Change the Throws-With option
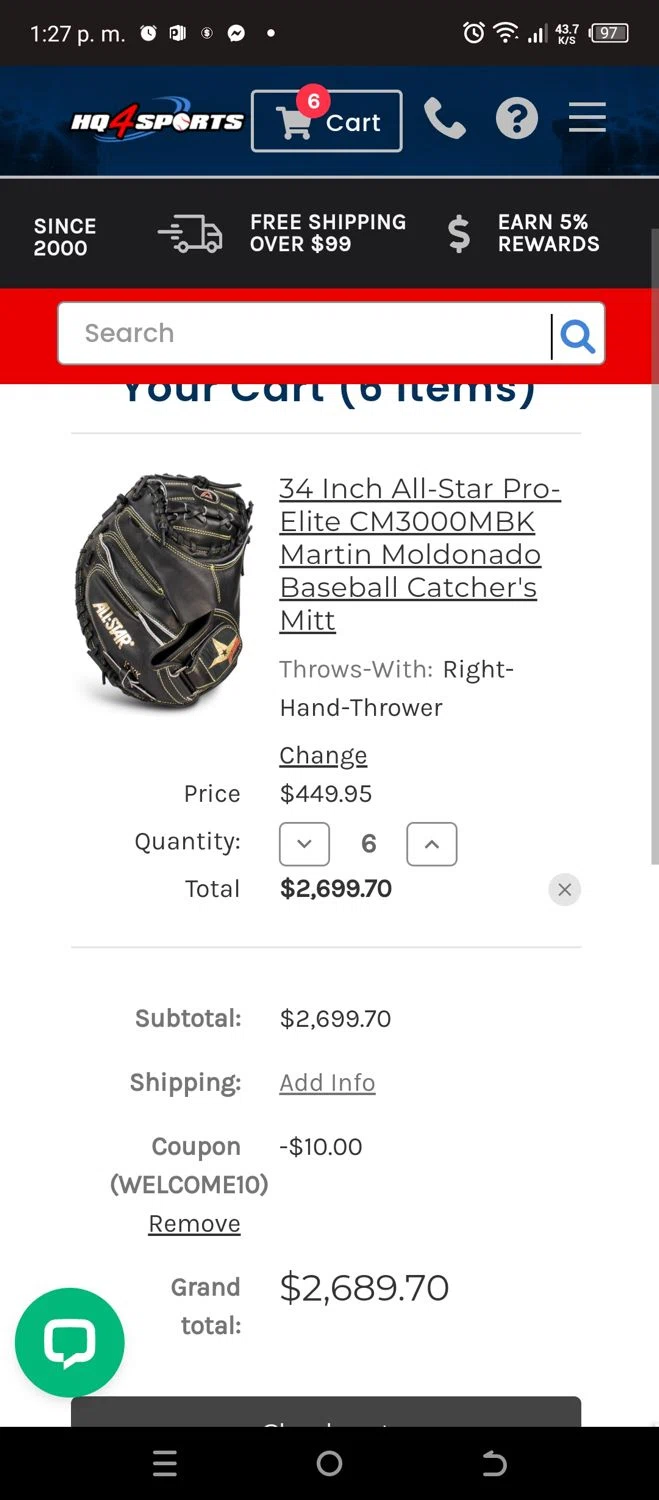The height and width of the screenshot is (1500, 659). 323,755
